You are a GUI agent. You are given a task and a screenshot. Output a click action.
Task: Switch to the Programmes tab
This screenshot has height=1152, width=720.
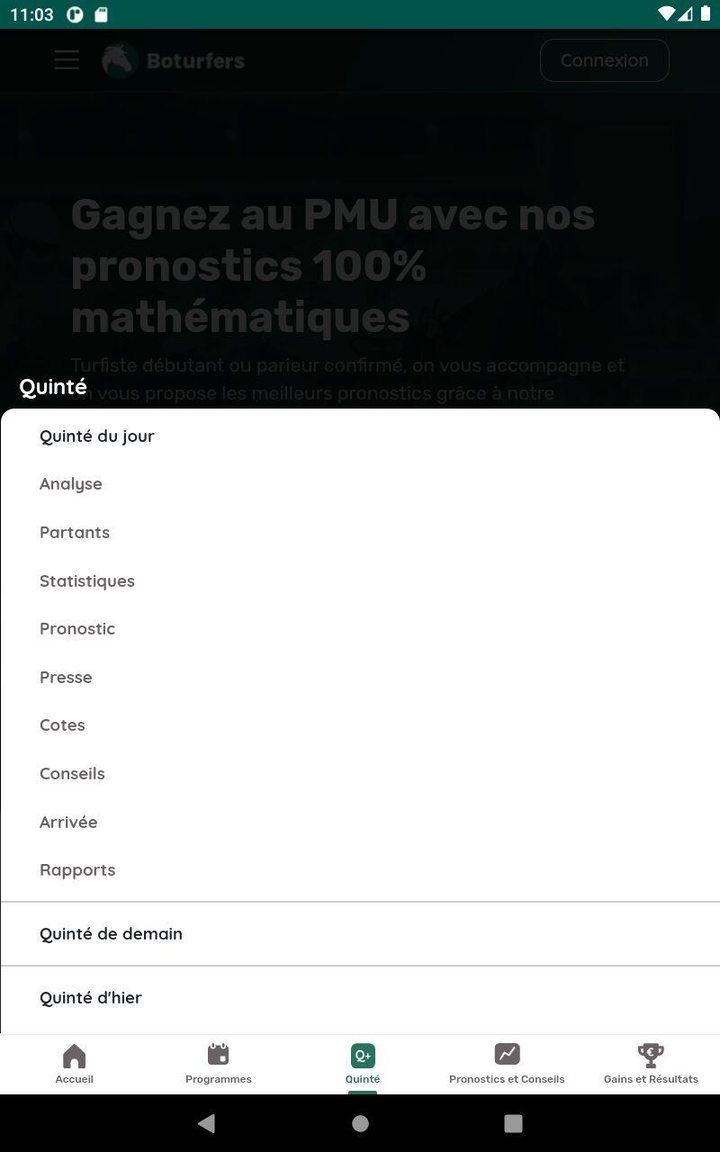(x=218, y=1064)
